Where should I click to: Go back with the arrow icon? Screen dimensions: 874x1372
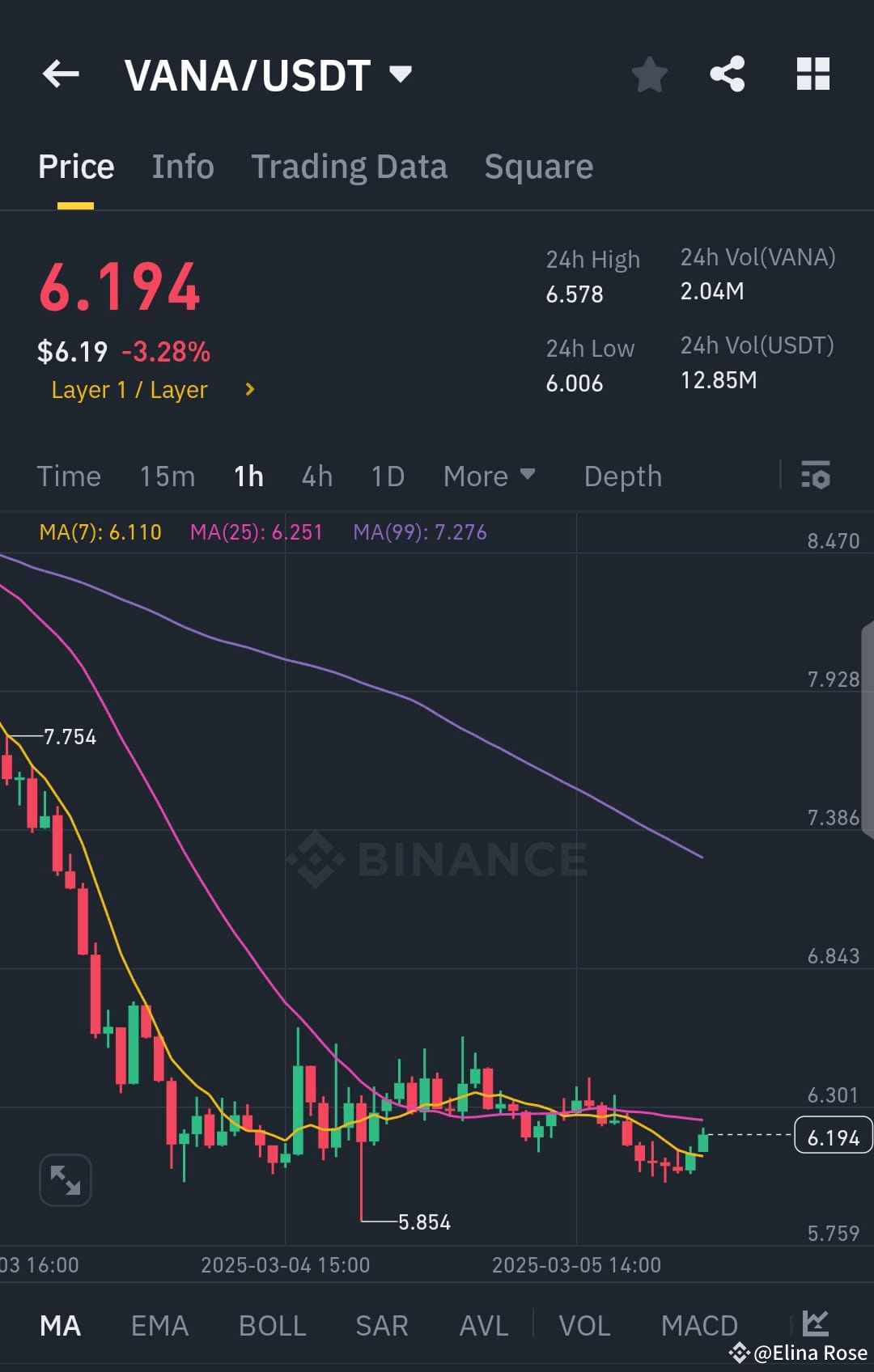point(61,74)
